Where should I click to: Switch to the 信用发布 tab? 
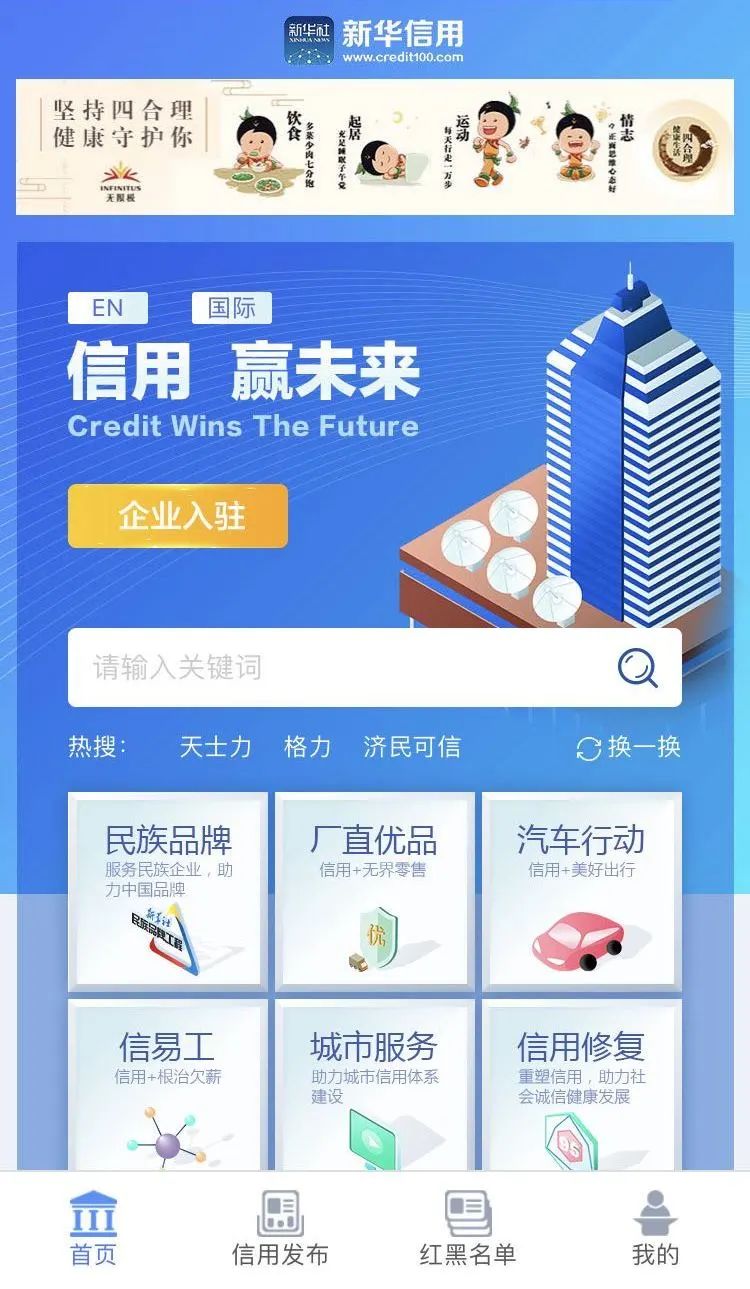280,1229
